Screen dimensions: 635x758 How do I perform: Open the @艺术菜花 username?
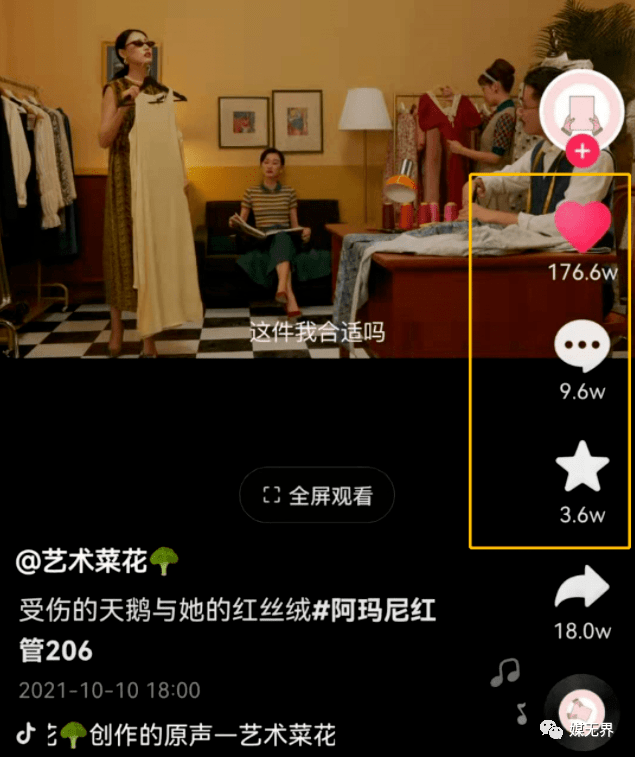pos(97,561)
